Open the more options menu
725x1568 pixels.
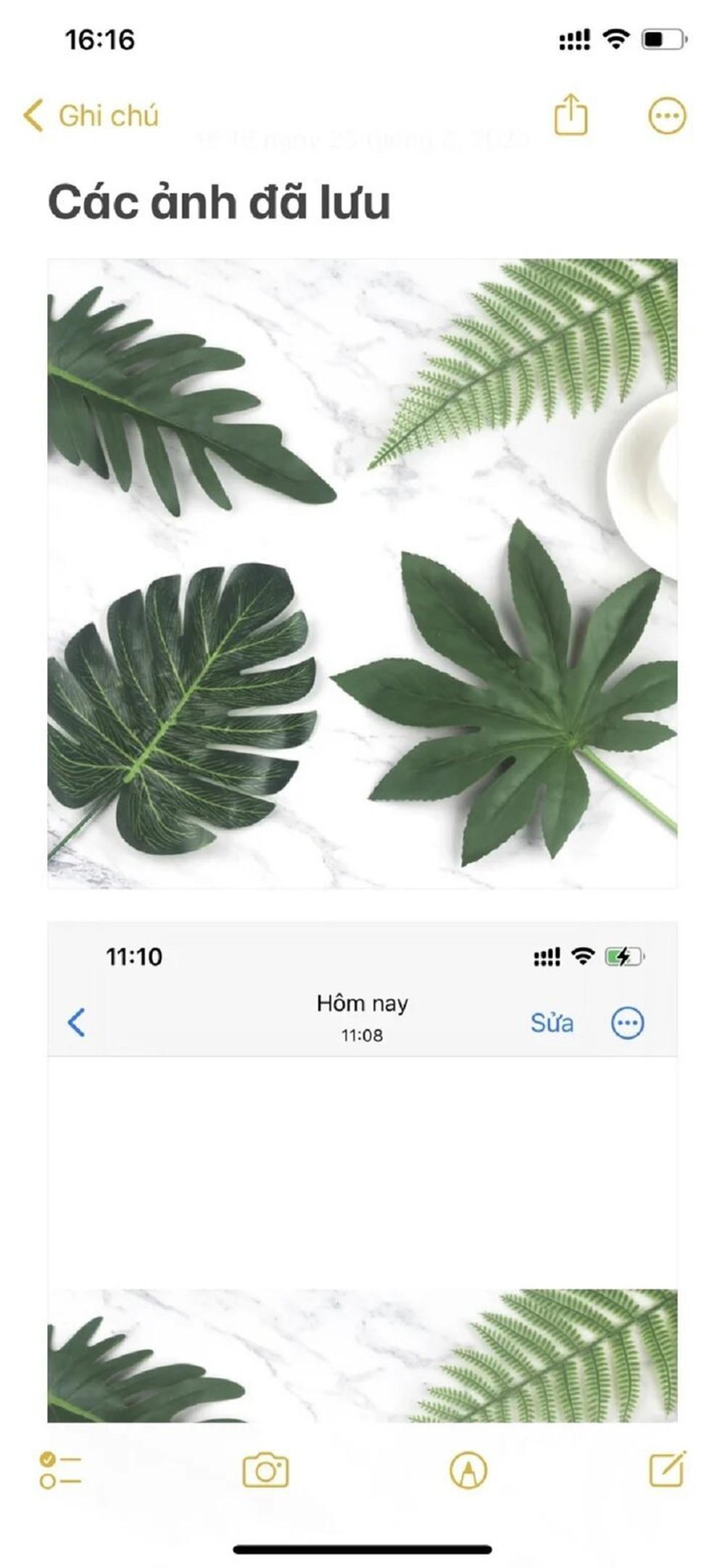666,116
